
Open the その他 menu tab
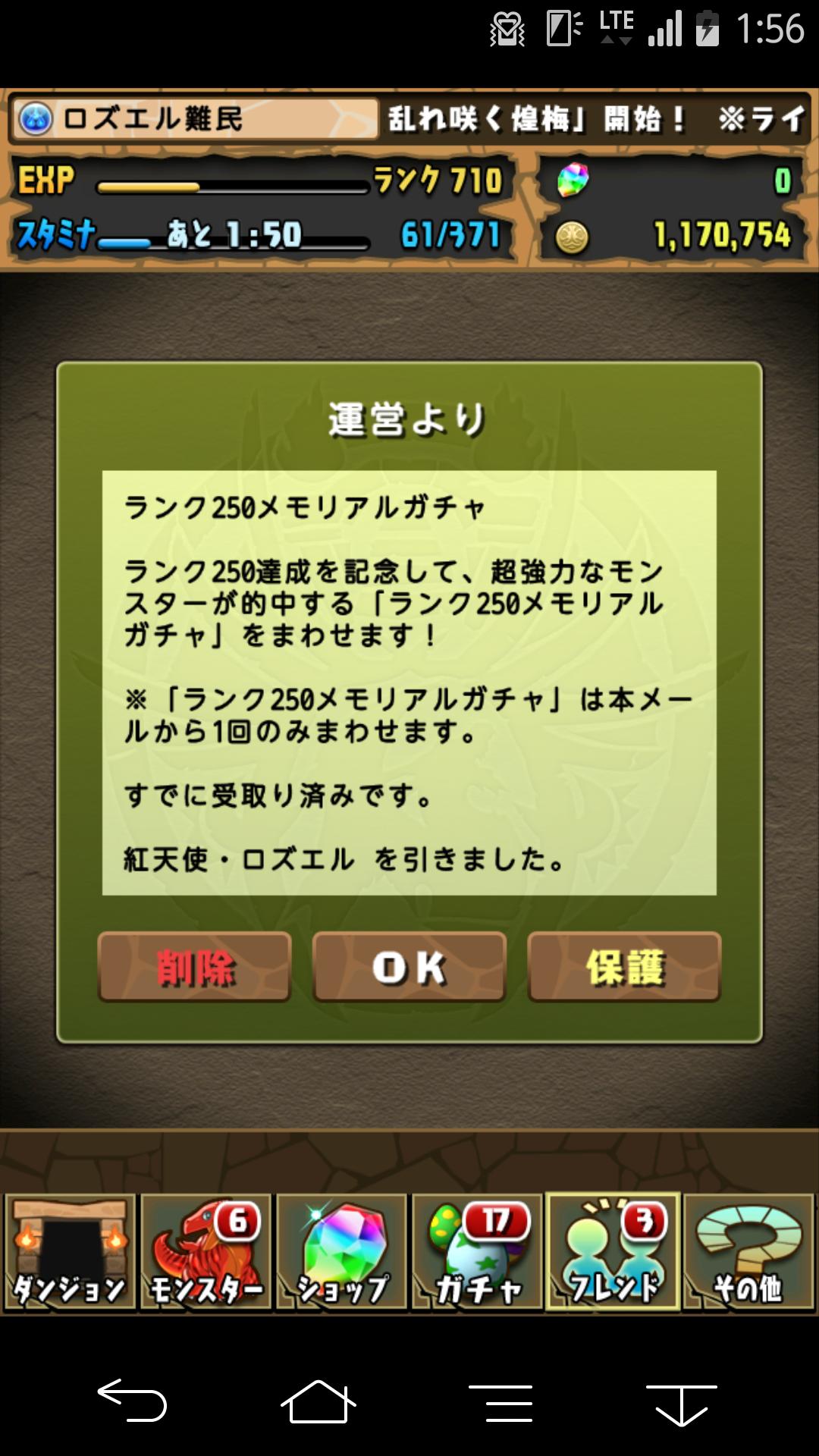pos(748,1251)
